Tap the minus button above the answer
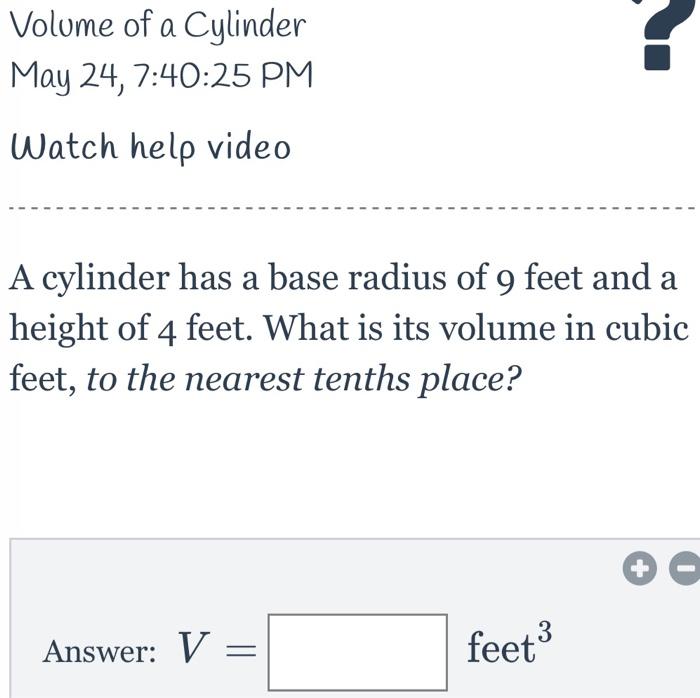The height and width of the screenshot is (698, 700). [x=684, y=570]
